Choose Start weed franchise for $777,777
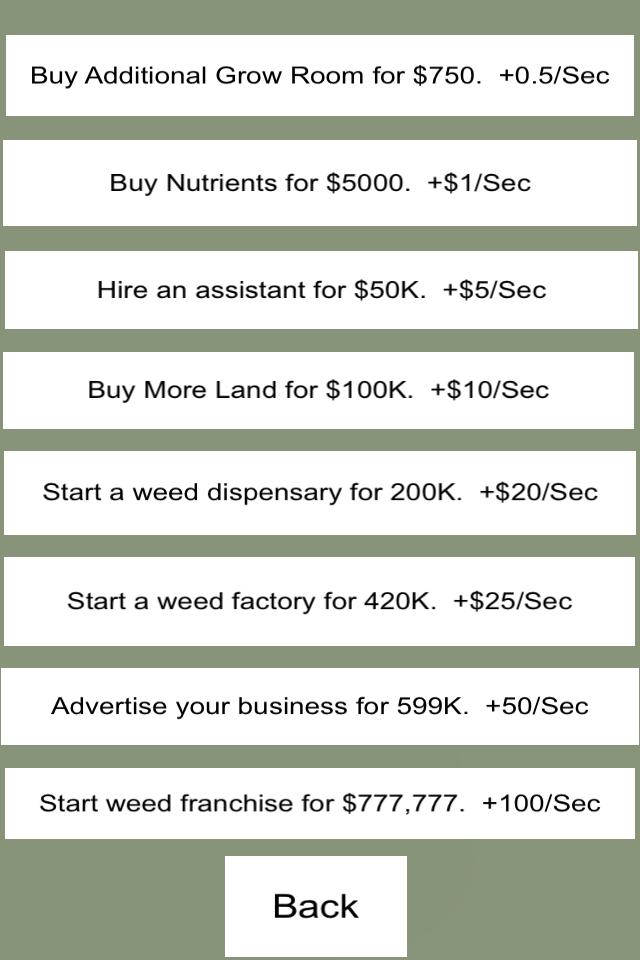Screen dimensions: 640x960 [x=320, y=803]
